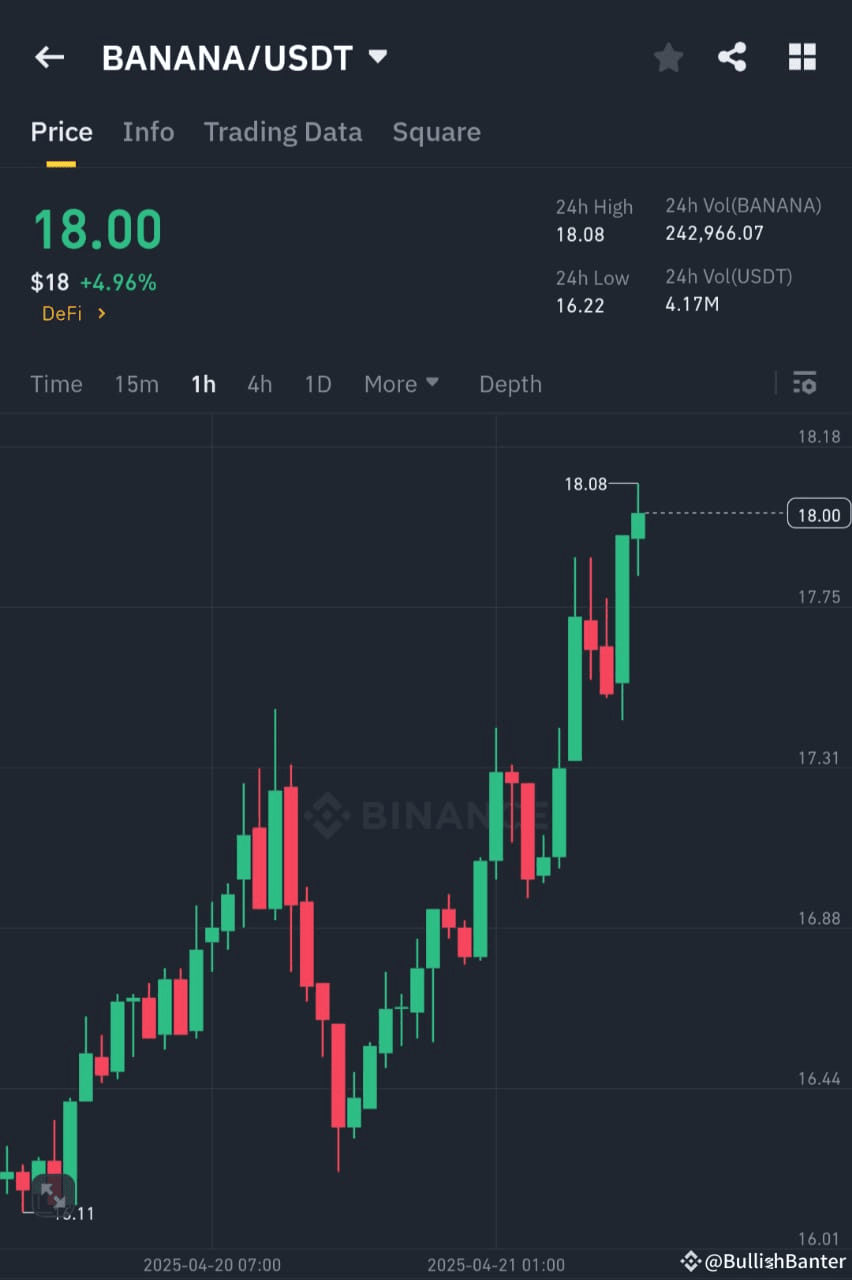Share this trading pair
Screen dimensions: 852x1280
click(732, 57)
